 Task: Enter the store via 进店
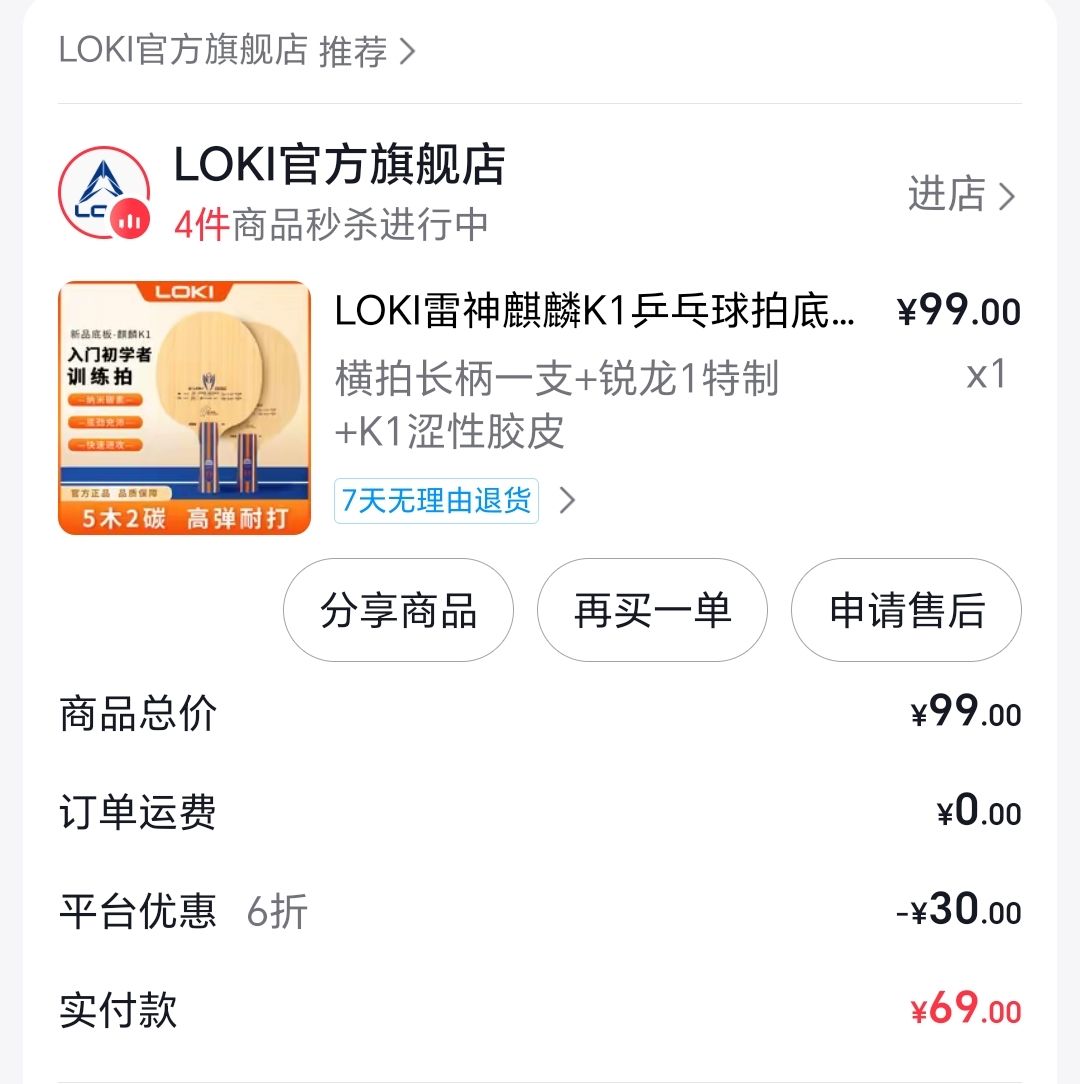pos(960,195)
